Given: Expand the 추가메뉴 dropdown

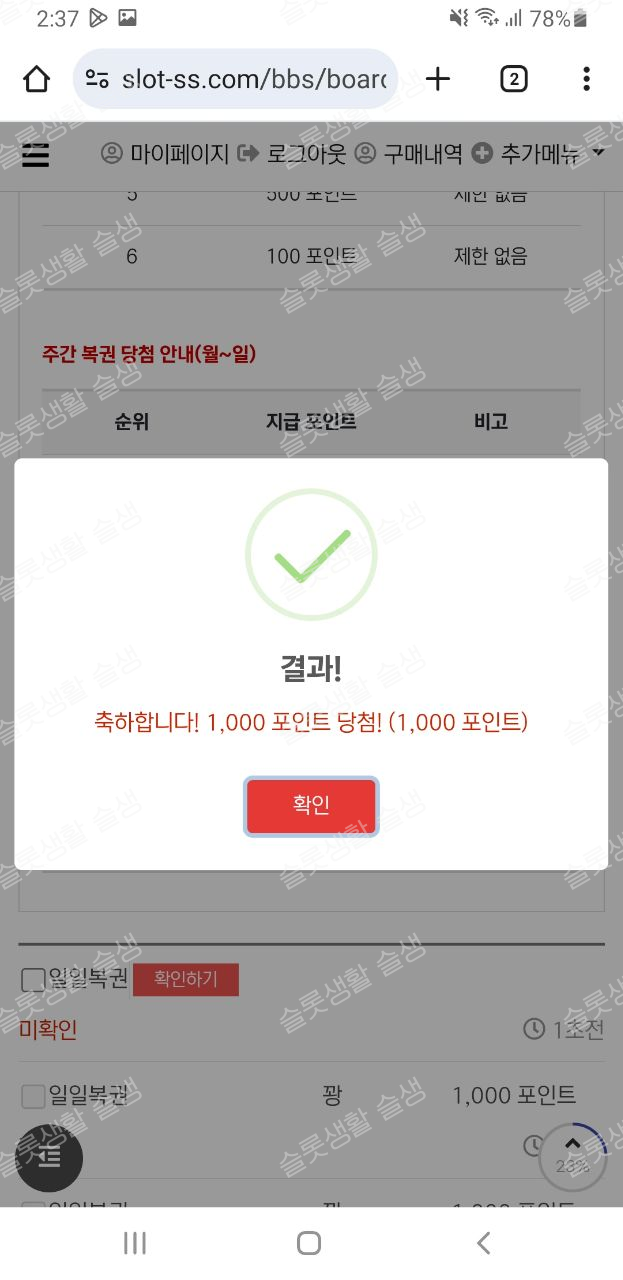Looking at the screenshot, I should click(539, 154).
